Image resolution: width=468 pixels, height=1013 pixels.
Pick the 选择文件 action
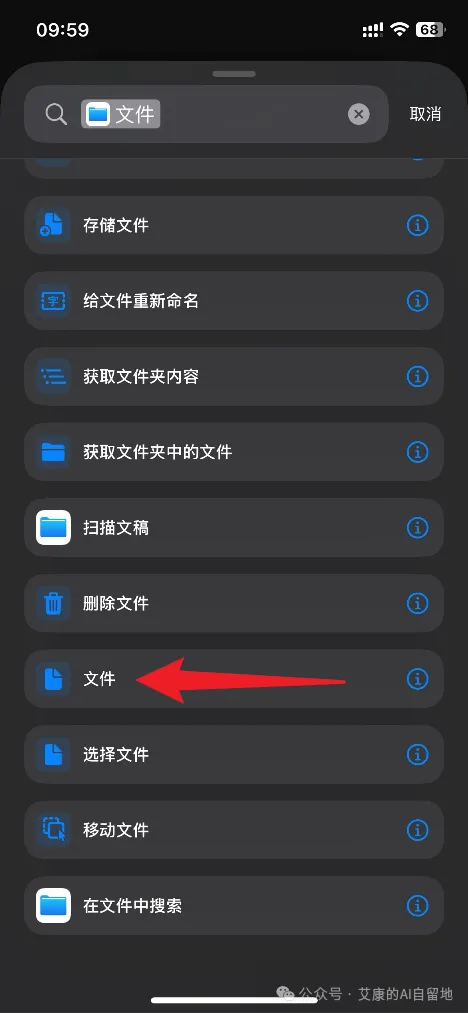(x=234, y=755)
